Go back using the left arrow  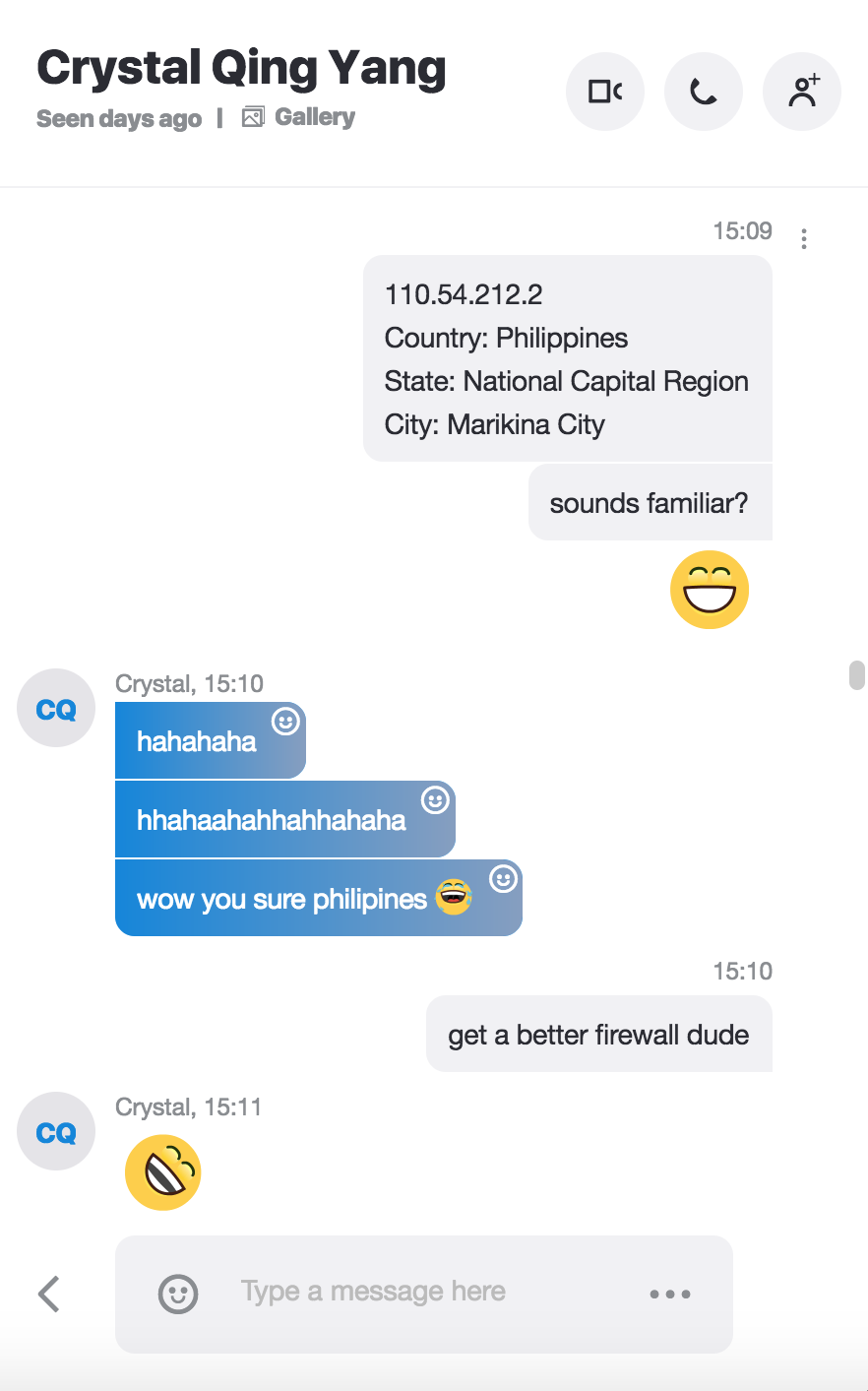(49, 1294)
